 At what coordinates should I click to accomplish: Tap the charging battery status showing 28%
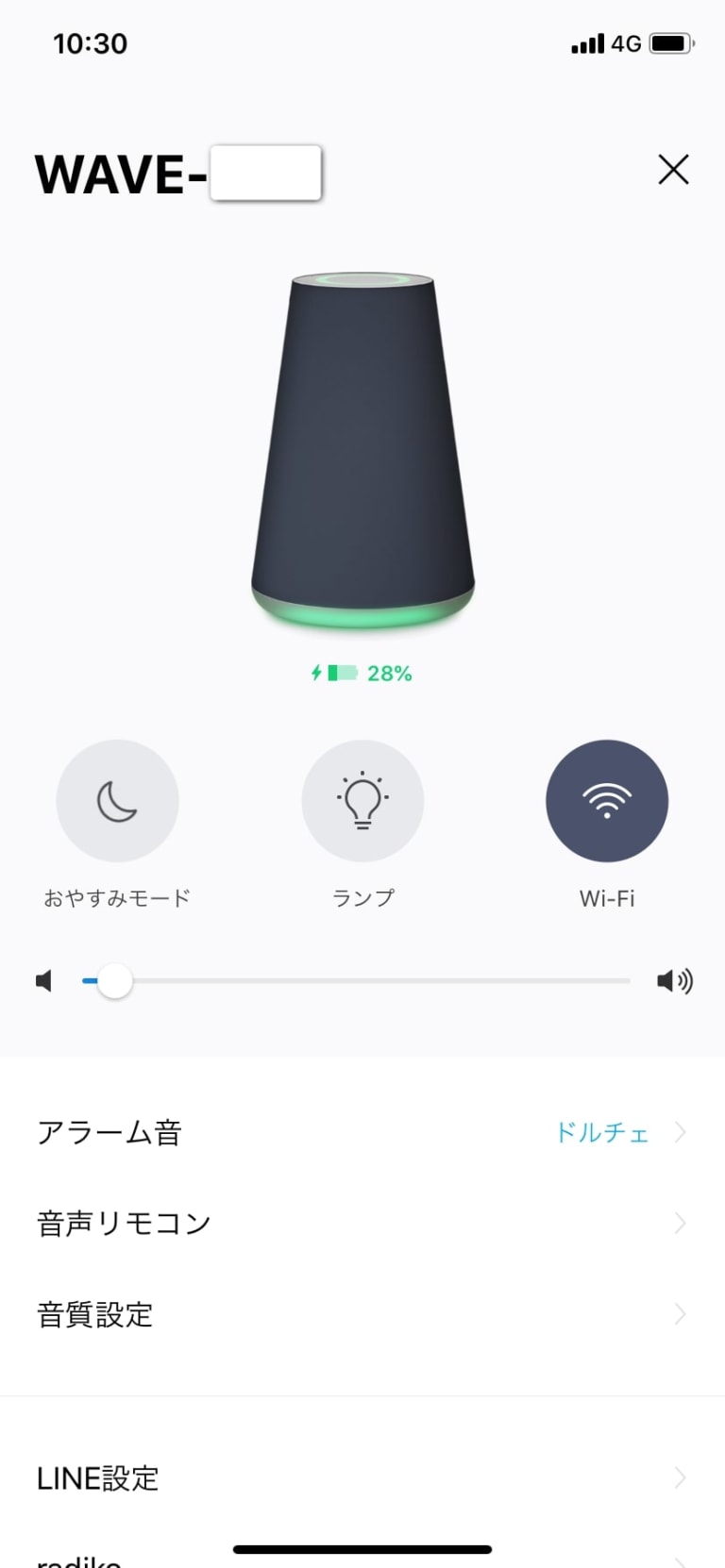coord(362,673)
